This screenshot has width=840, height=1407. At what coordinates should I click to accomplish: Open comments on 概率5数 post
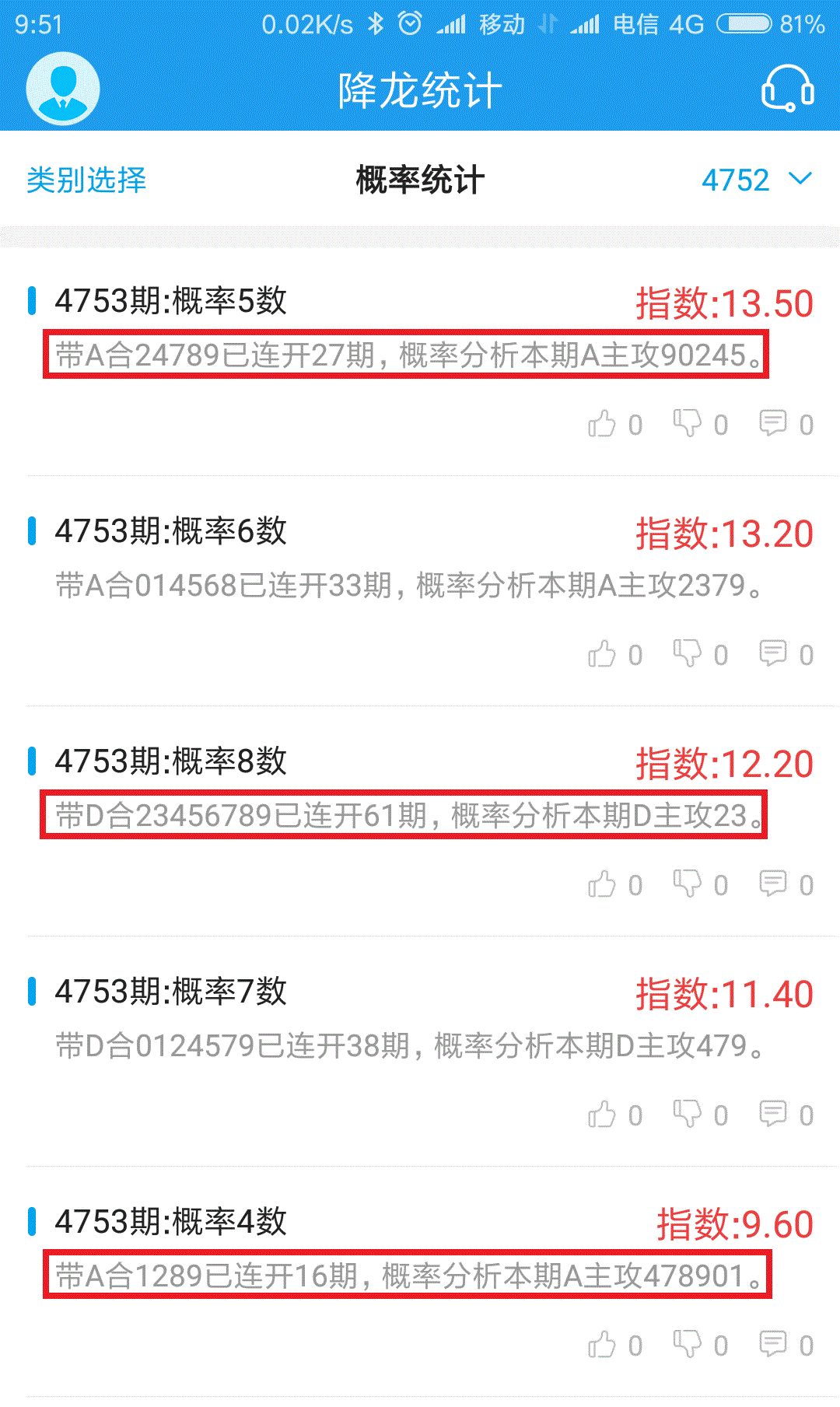pos(773,424)
